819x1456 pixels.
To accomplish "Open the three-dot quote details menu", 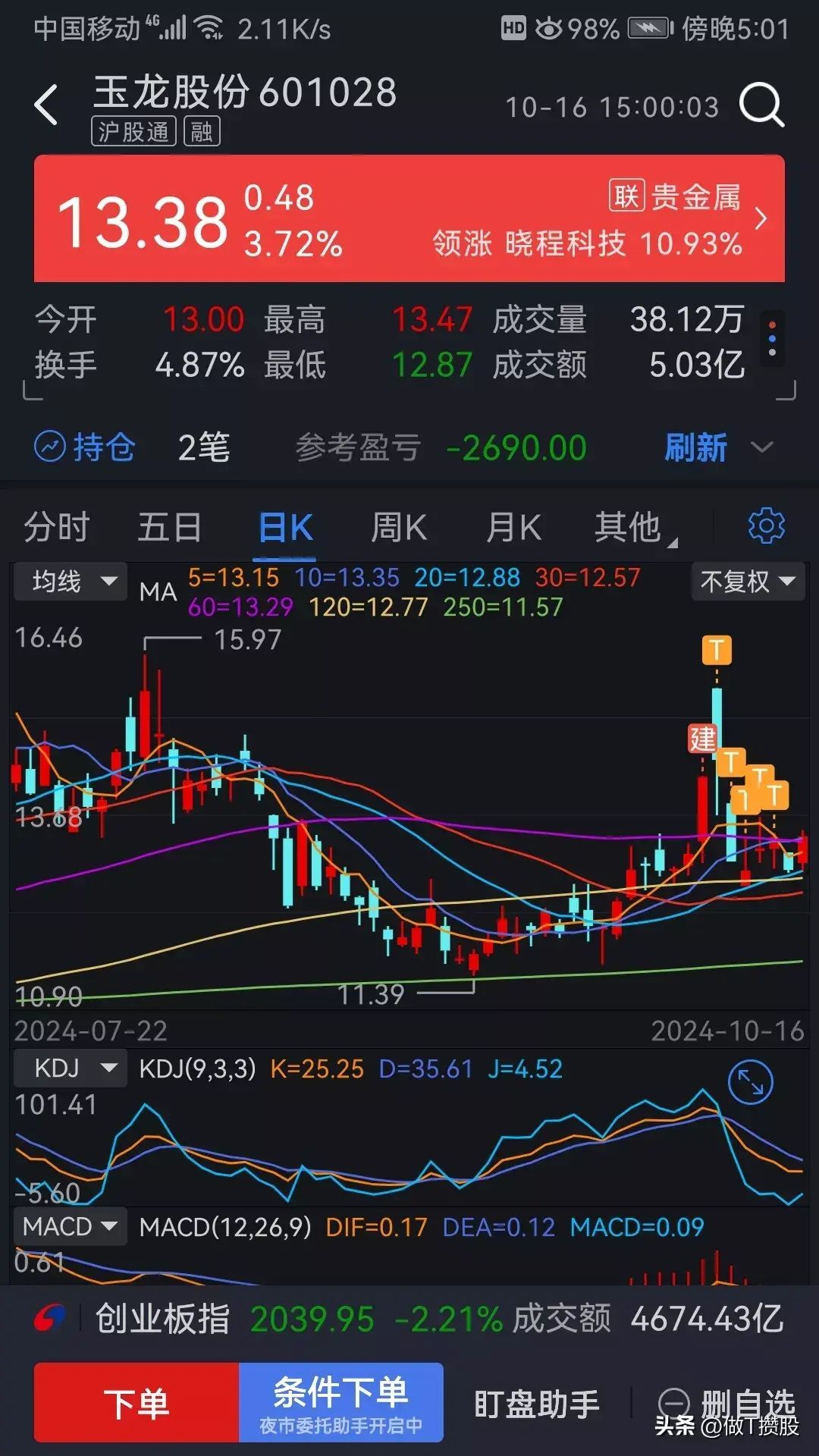I will pyautogui.click(x=772, y=339).
